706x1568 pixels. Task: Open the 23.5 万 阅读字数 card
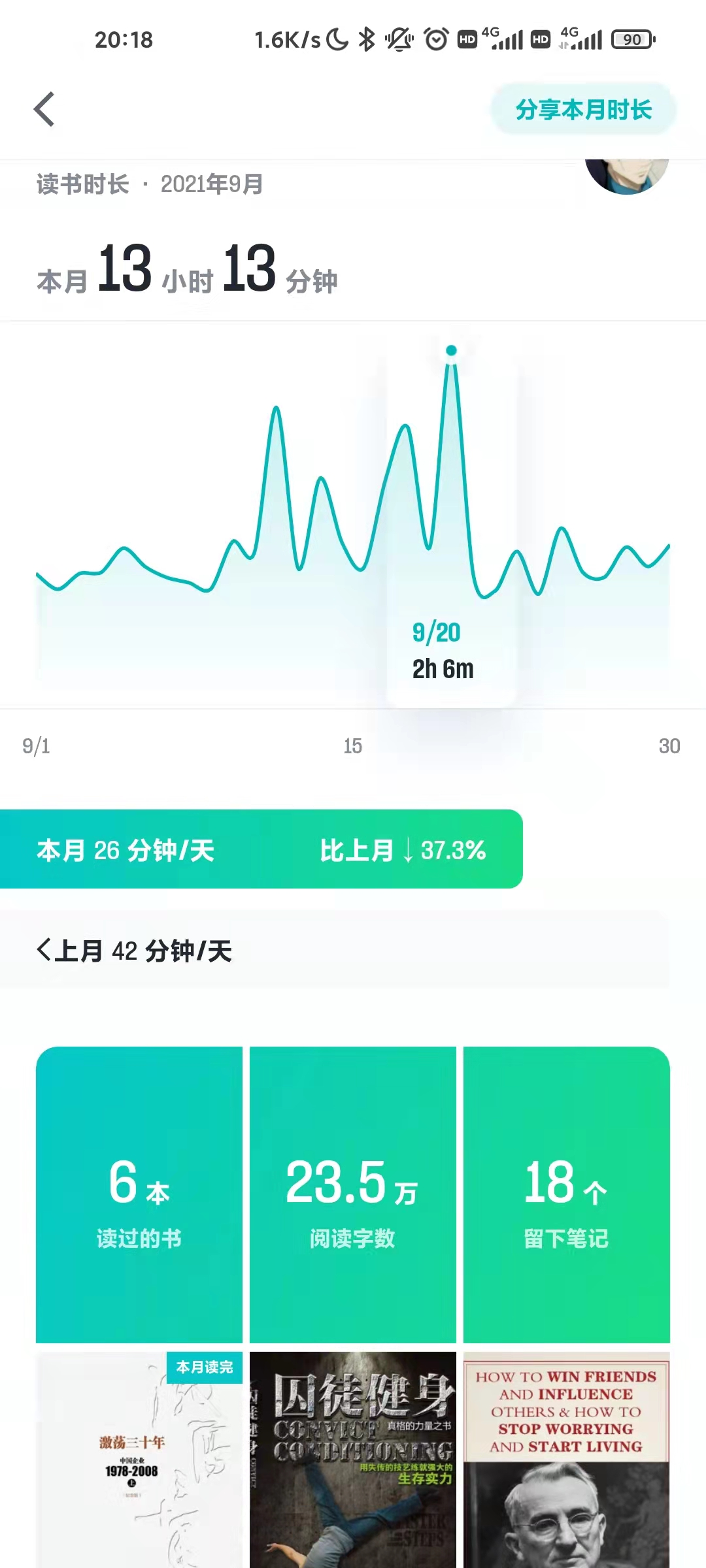point(353,1195)
